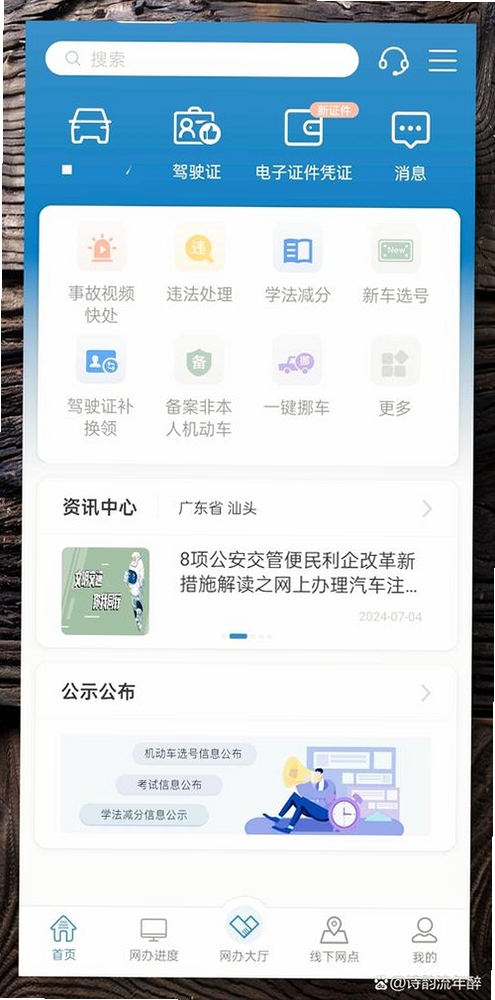
Task: Switch to 网办进度 tab
Action: tap(154, 939)
